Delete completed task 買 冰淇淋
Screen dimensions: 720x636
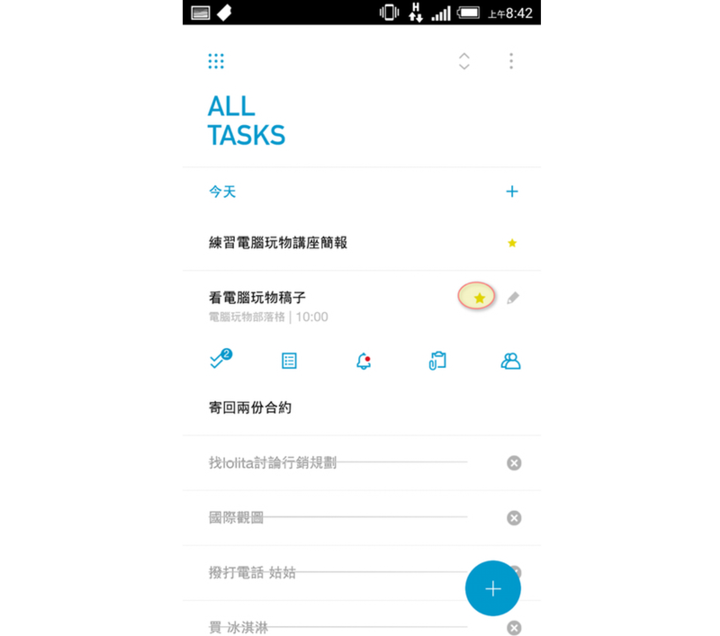coord(513,628)
